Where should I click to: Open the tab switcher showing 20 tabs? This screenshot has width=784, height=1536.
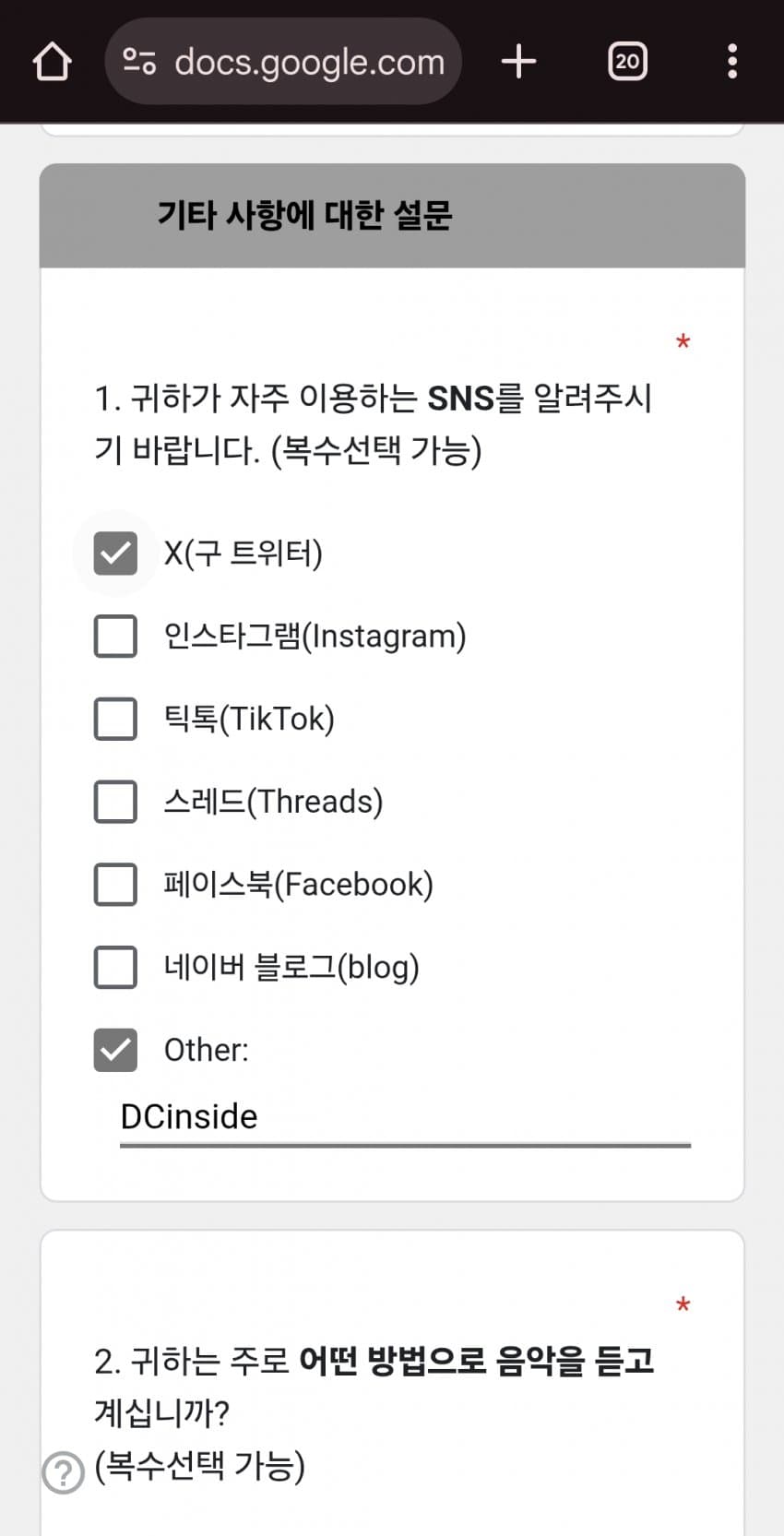coord(627,62)
